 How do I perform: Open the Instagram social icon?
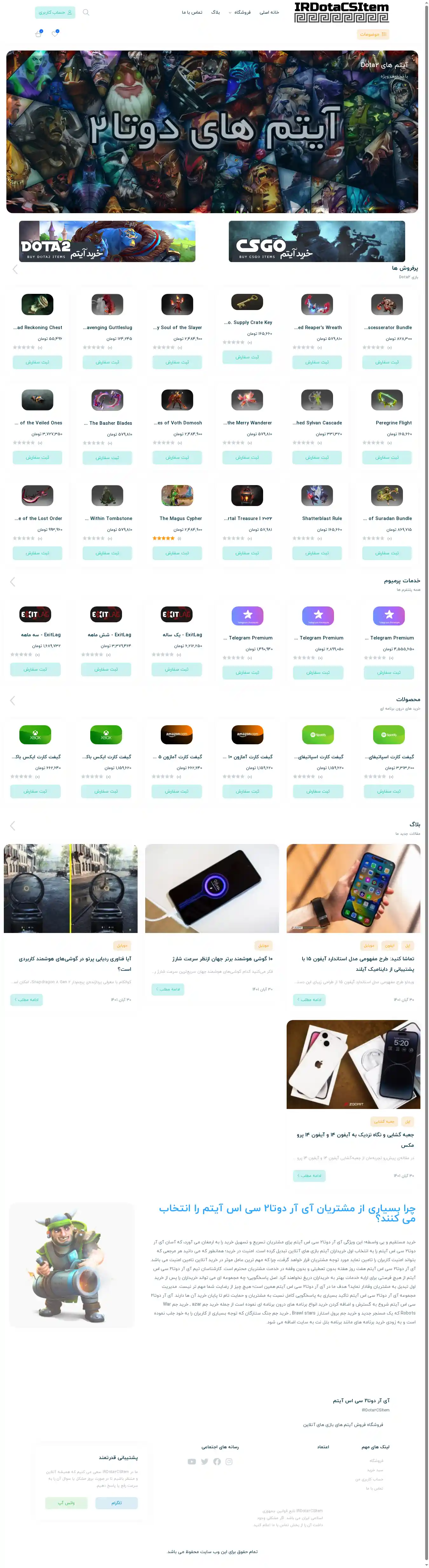(x=229, y=1462)
